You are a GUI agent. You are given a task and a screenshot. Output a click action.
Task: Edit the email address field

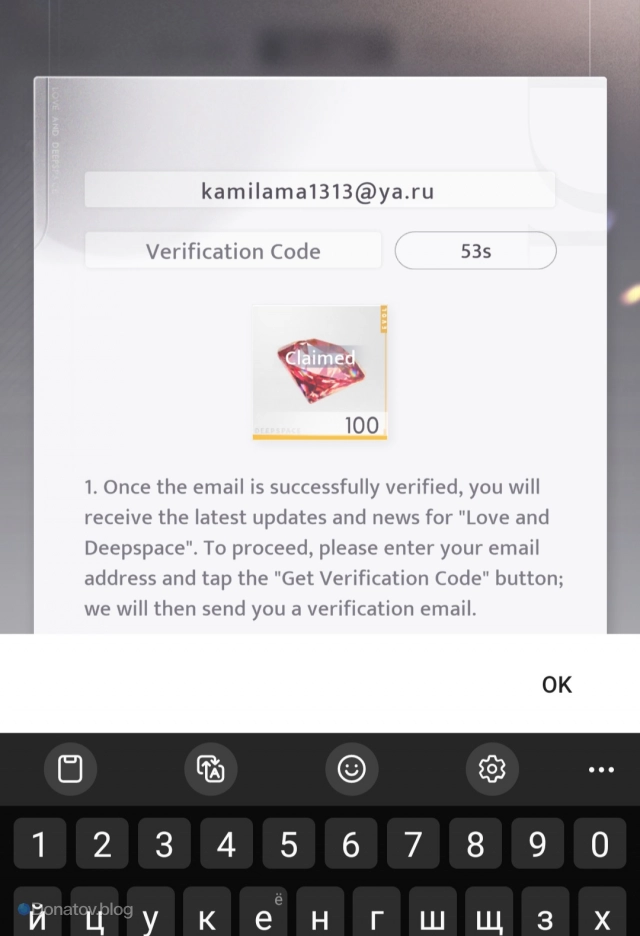pyautogui.click(x=319, y=190)
